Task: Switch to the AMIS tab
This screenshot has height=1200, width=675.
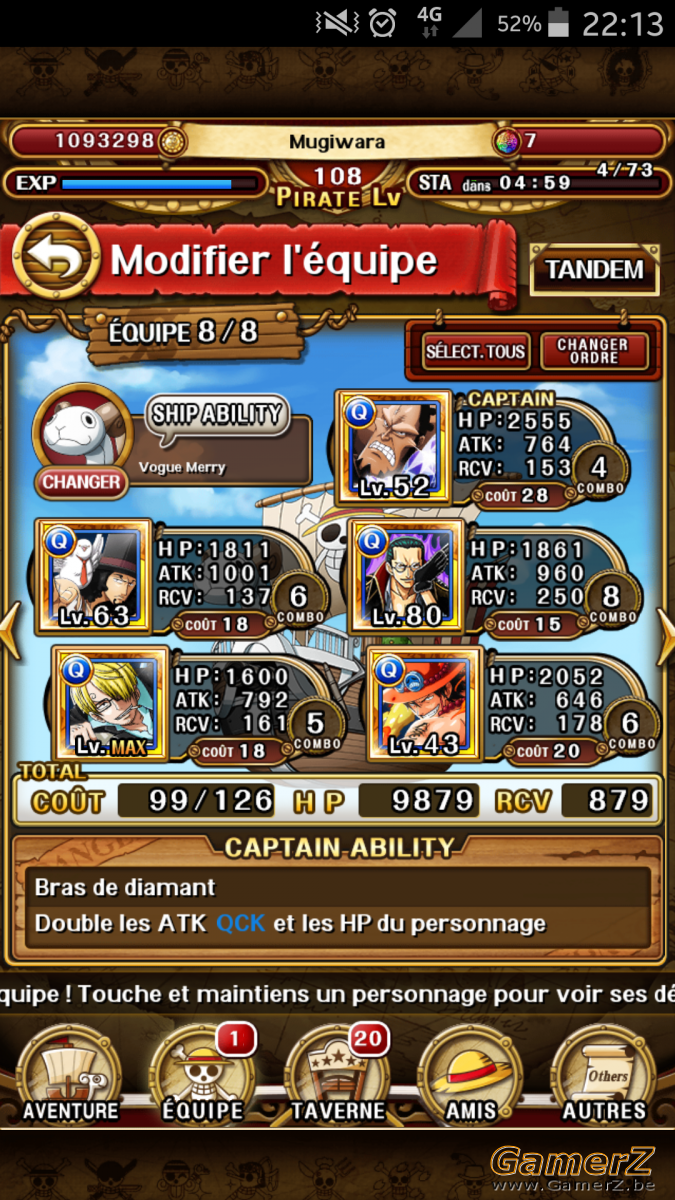Action: pos(470,1078)
